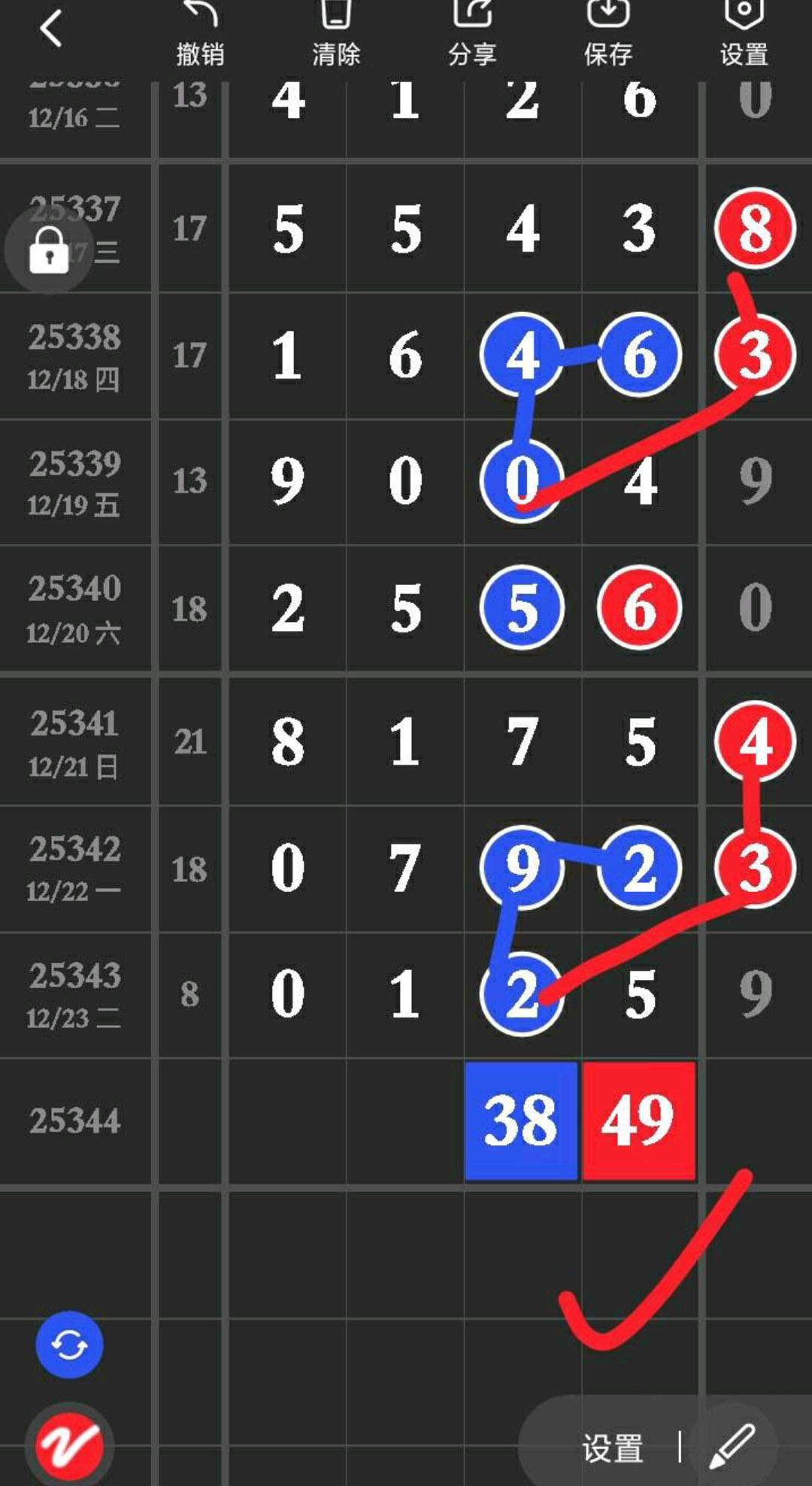Open 设置 in the bottom pill bar
This screenshot has height=1486, width=812.
pyautogui.click(x=612, y=1447)
